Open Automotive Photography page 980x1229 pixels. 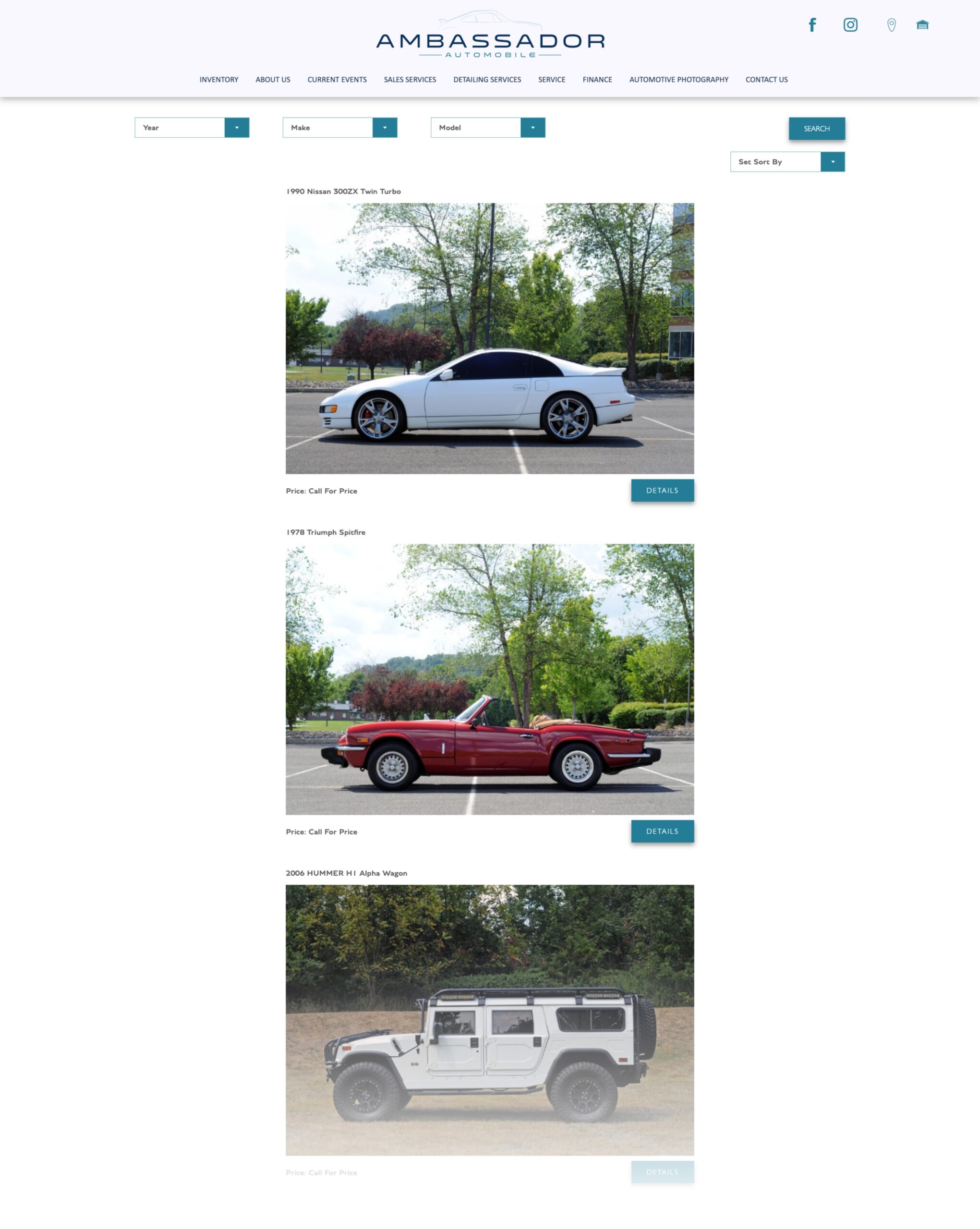678,80
